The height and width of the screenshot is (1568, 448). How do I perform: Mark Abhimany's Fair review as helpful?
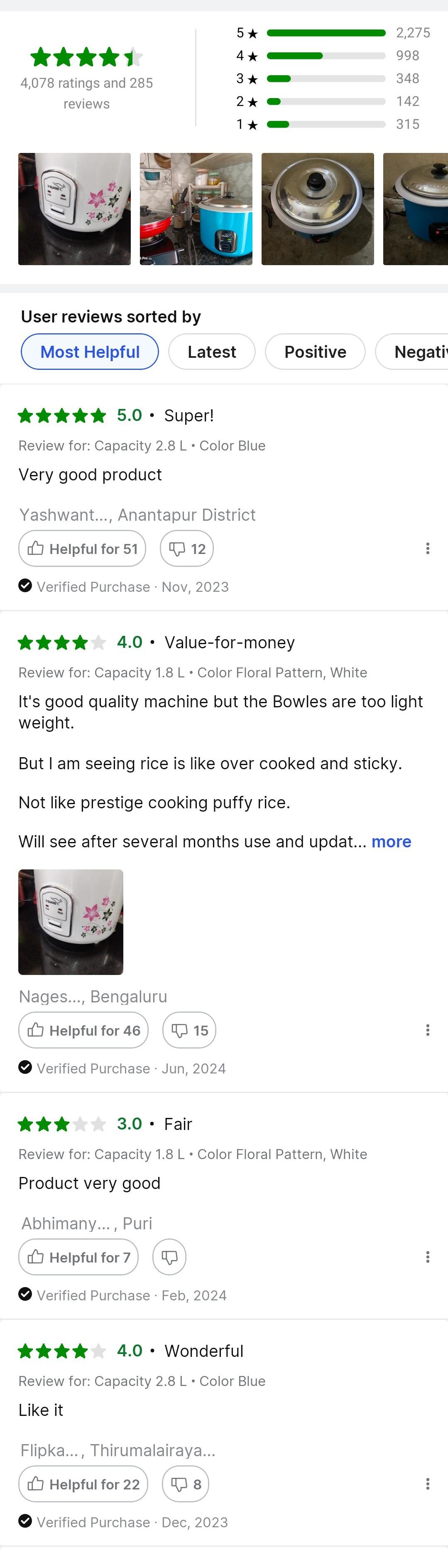point(78,1257)
